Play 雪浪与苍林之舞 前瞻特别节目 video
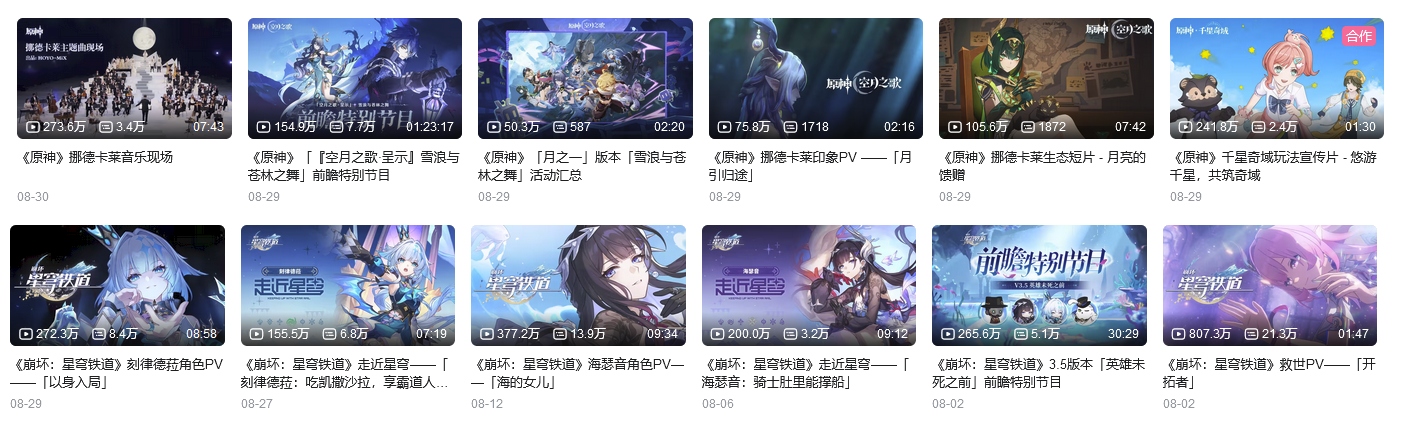This screenshot has width=1401, height=427. coord(354,78)
